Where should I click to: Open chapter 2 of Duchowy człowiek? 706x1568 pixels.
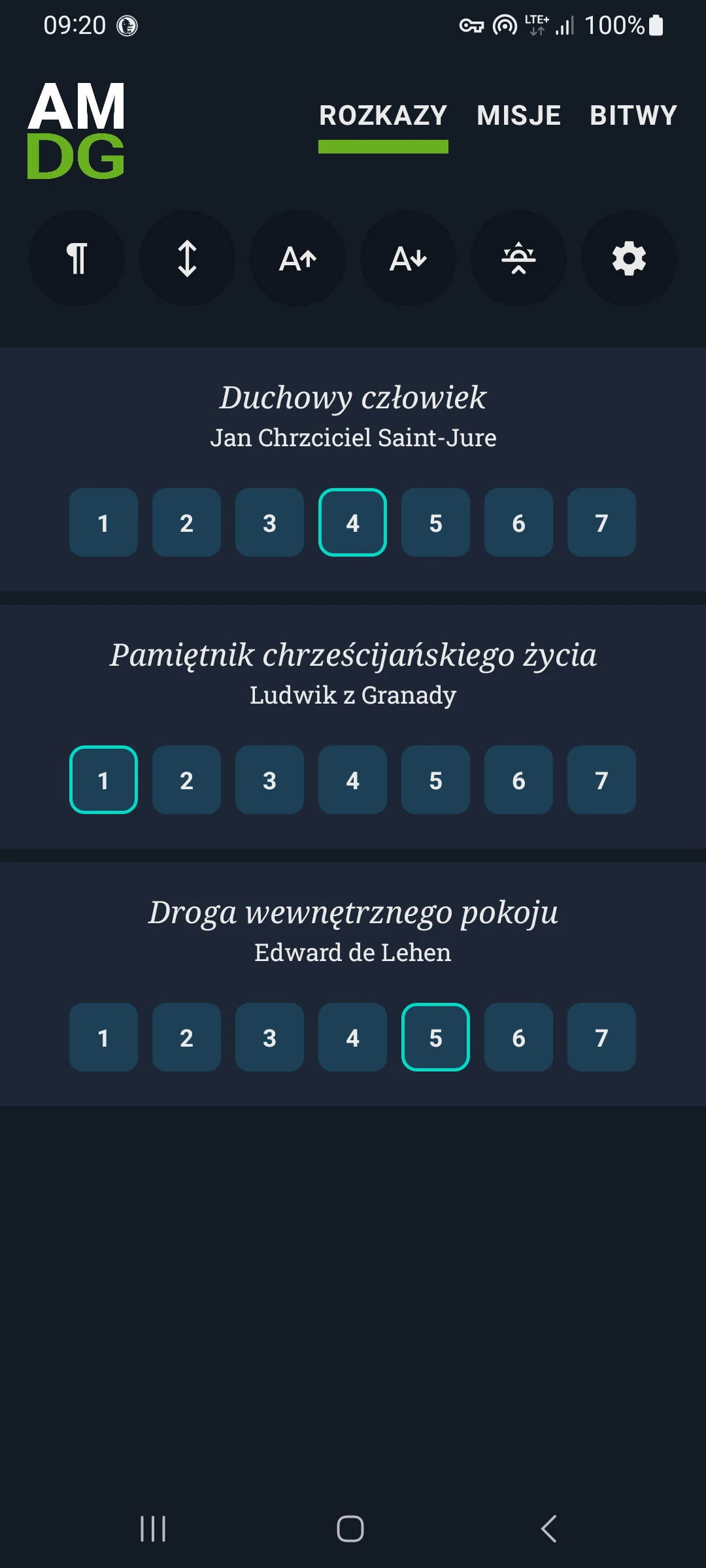tap(186, 523)
